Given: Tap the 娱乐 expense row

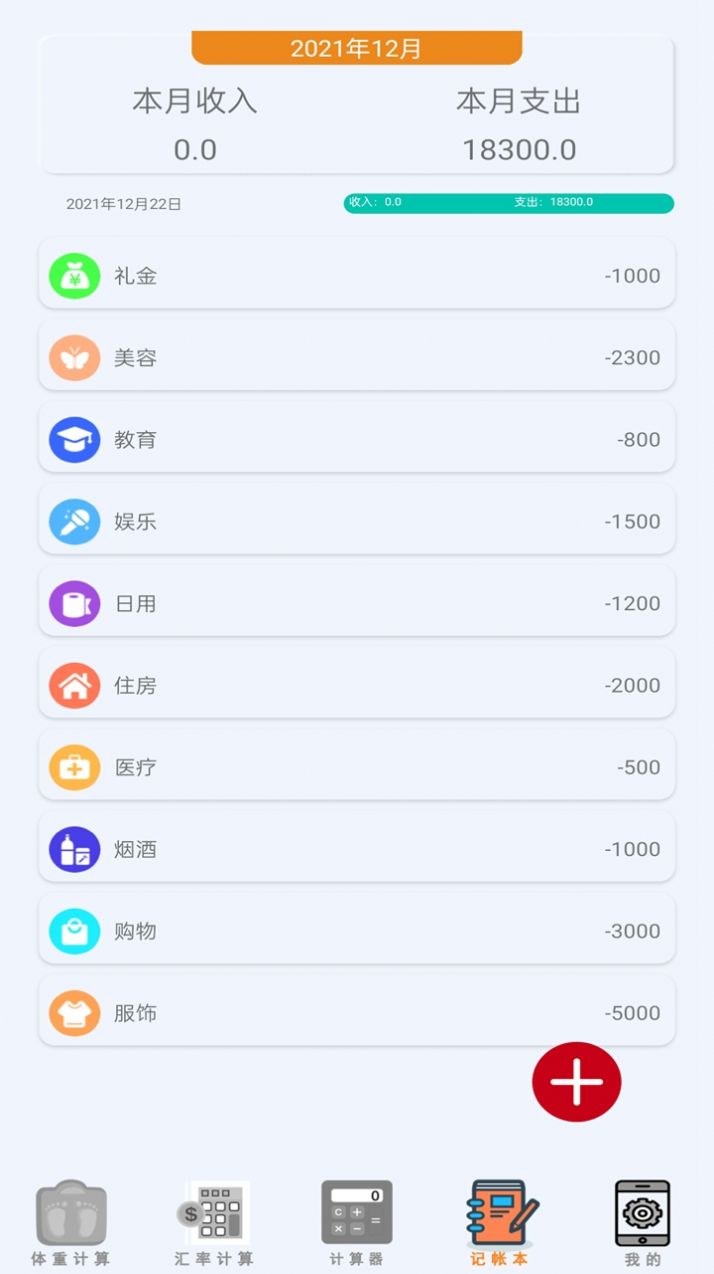Looking at the screenshot, I should click(x=356, y=522).
